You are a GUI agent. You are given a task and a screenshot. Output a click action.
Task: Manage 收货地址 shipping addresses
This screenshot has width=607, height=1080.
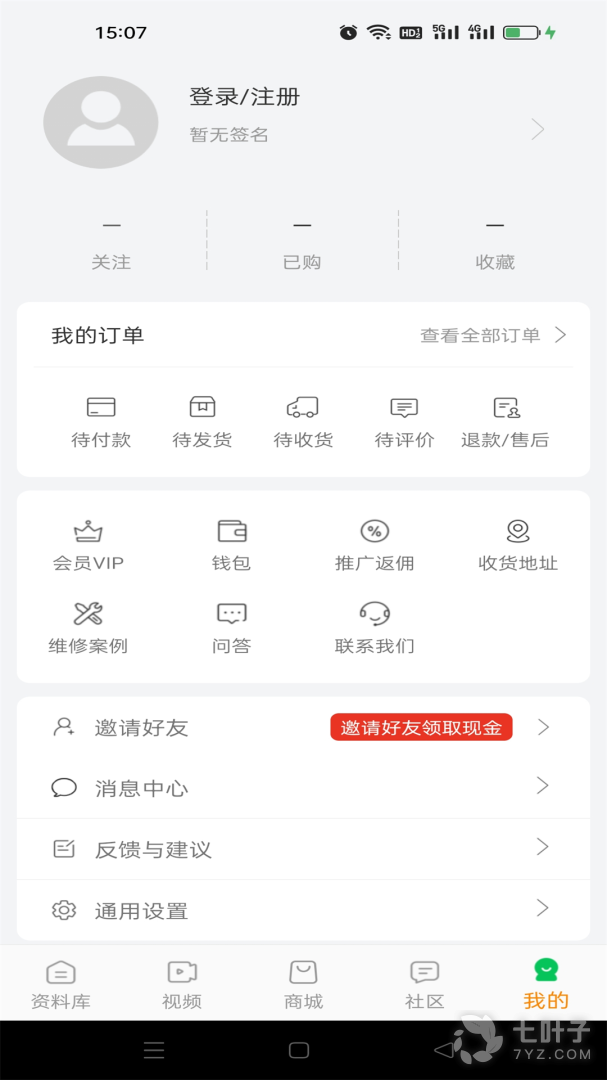[x=517, y=545]
